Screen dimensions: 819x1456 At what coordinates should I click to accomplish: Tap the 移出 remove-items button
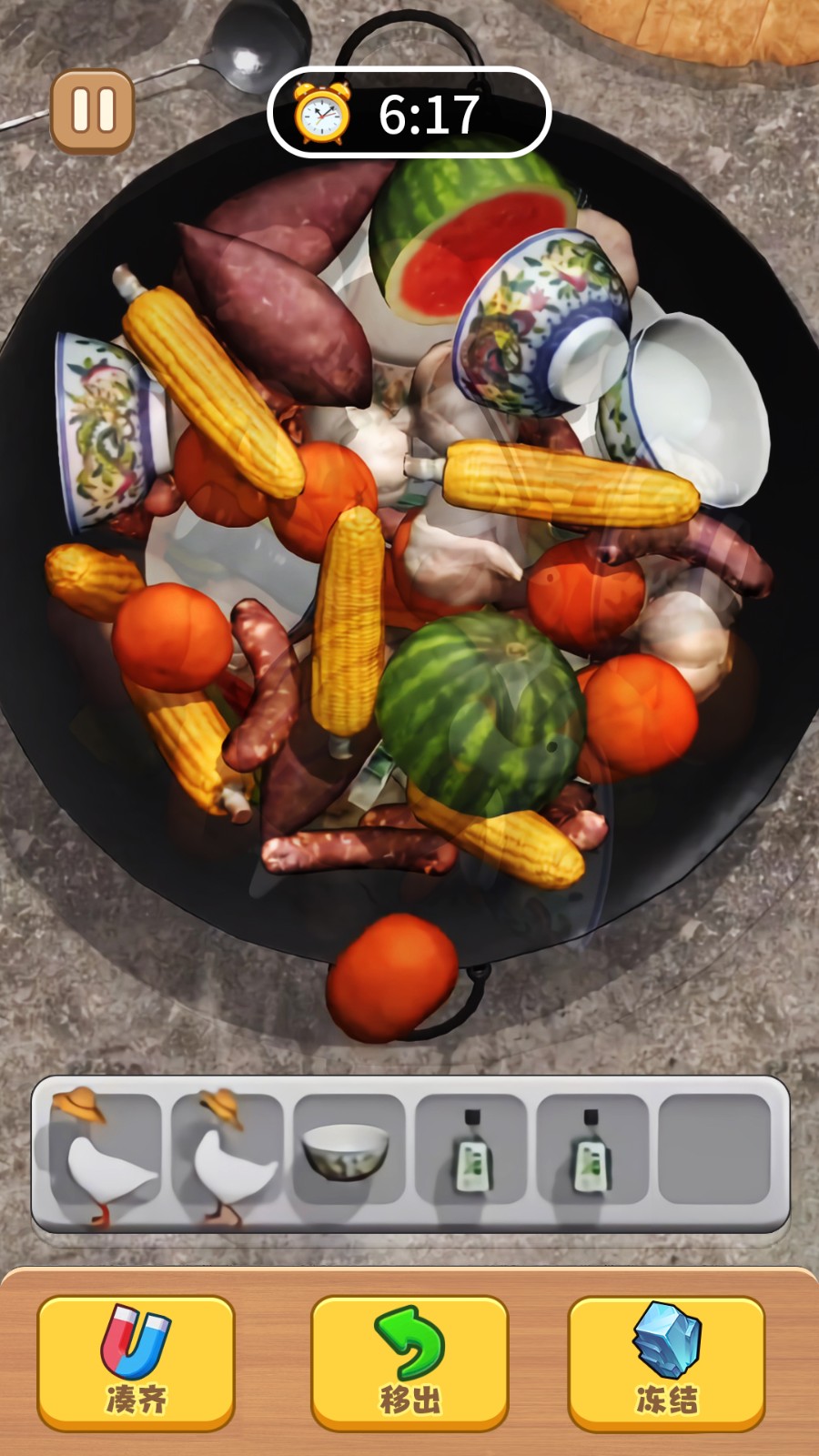tap(409, 1362)
